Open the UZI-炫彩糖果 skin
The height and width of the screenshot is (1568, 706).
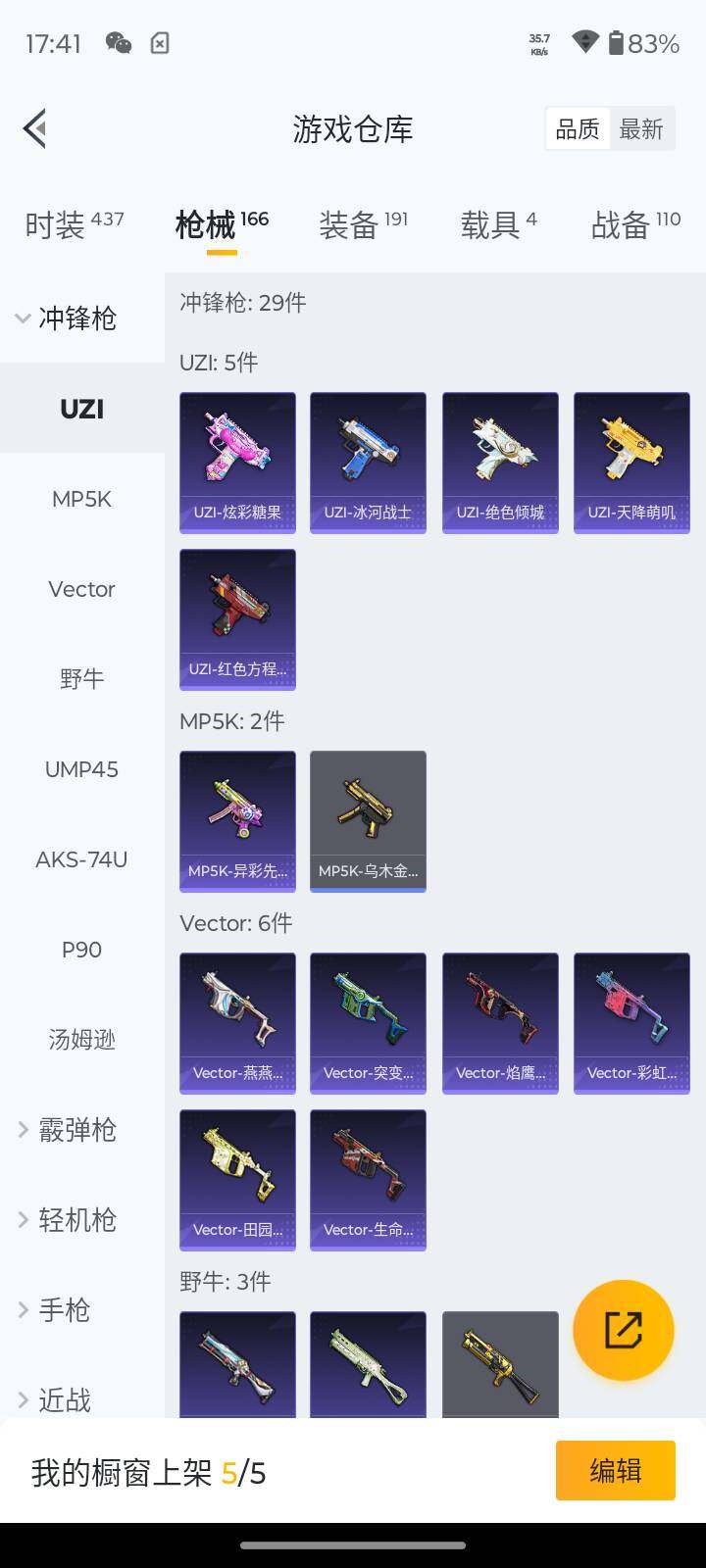pyautogui.click(x=237, y=463)
